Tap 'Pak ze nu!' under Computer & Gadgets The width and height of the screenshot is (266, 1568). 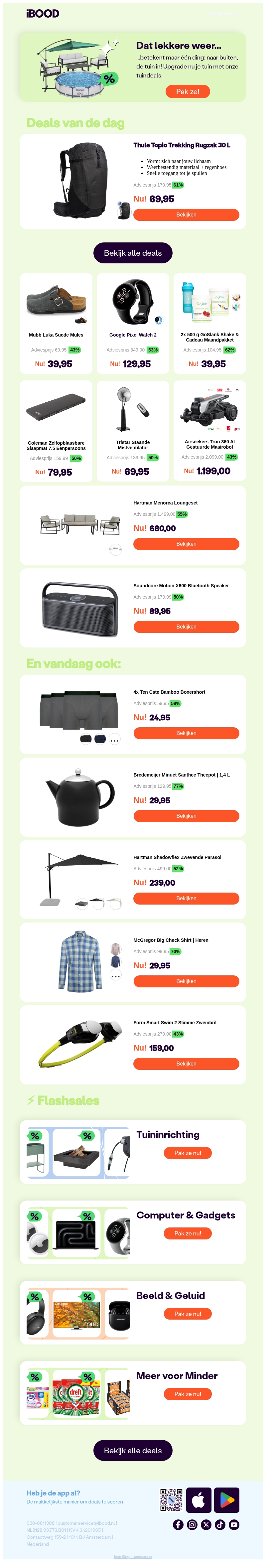click(188, 1233)
